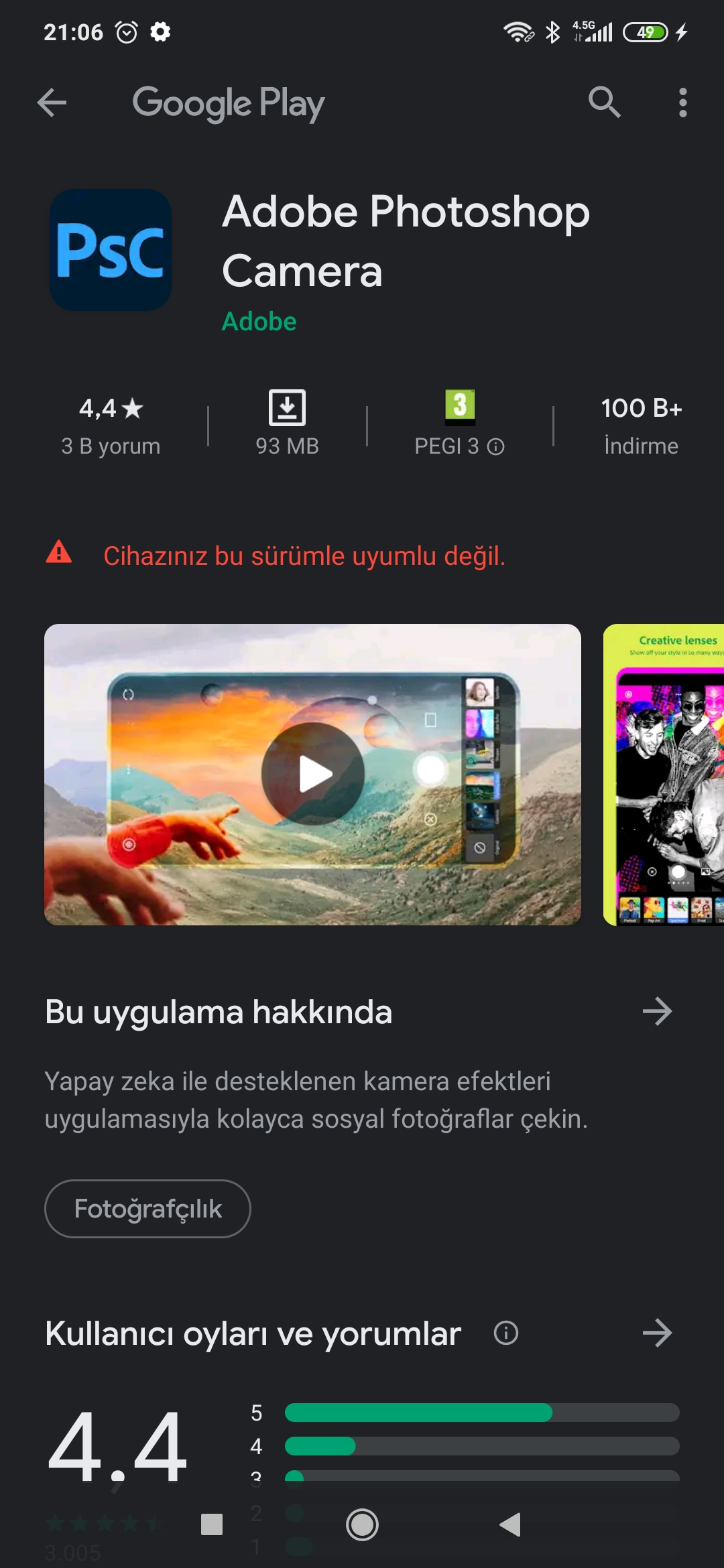Open the three-dot overflow menu
The height and width of the screenshot is (1568, 724).
(x=682, y=103)
